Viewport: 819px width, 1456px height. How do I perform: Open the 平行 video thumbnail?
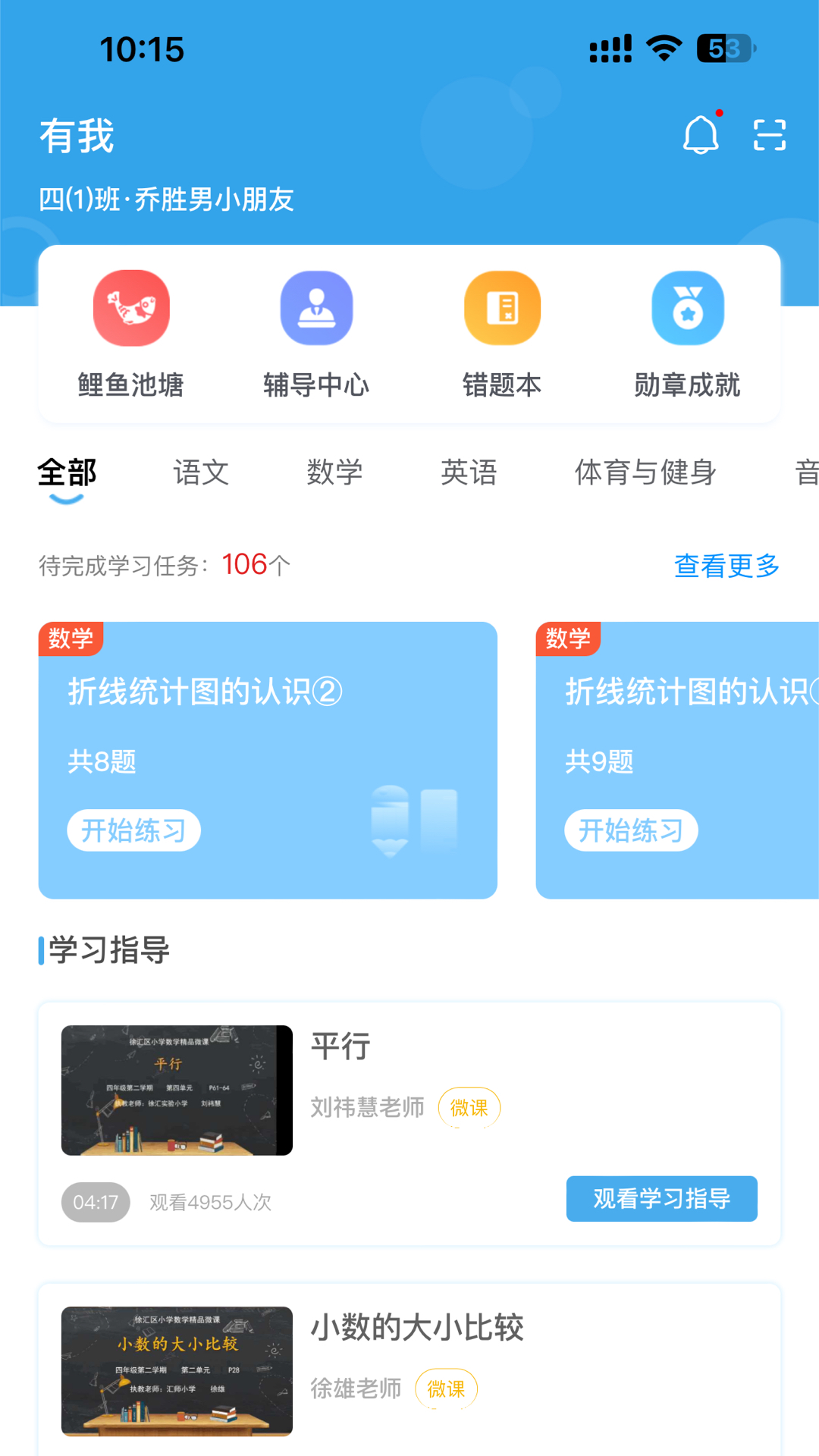(x=177, y=1087)
